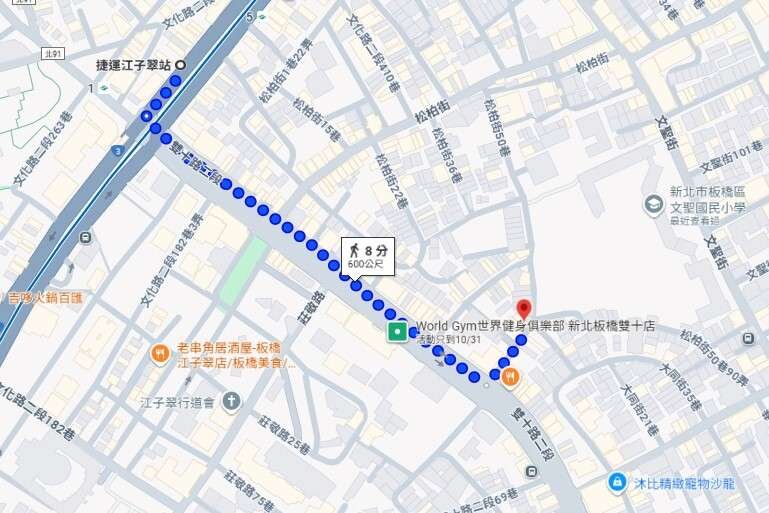Image resolution: width=769 pixels, height=513 pixels.
Task: Tap the orange restaurant icon beside the destination
Action: [x=509, y=376]
